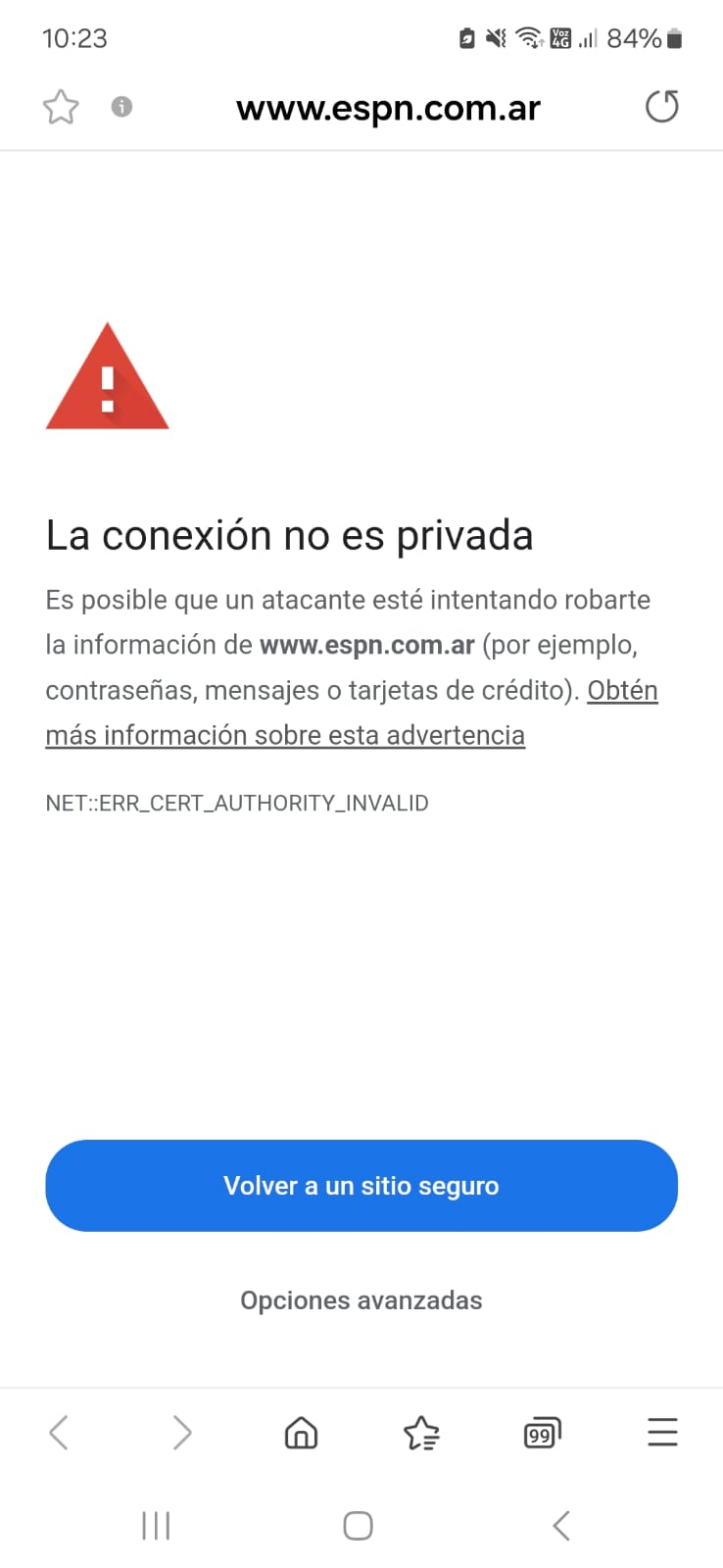Go forward to the next page
This screenshot has width=723, height=1568.
point(181,1433)
